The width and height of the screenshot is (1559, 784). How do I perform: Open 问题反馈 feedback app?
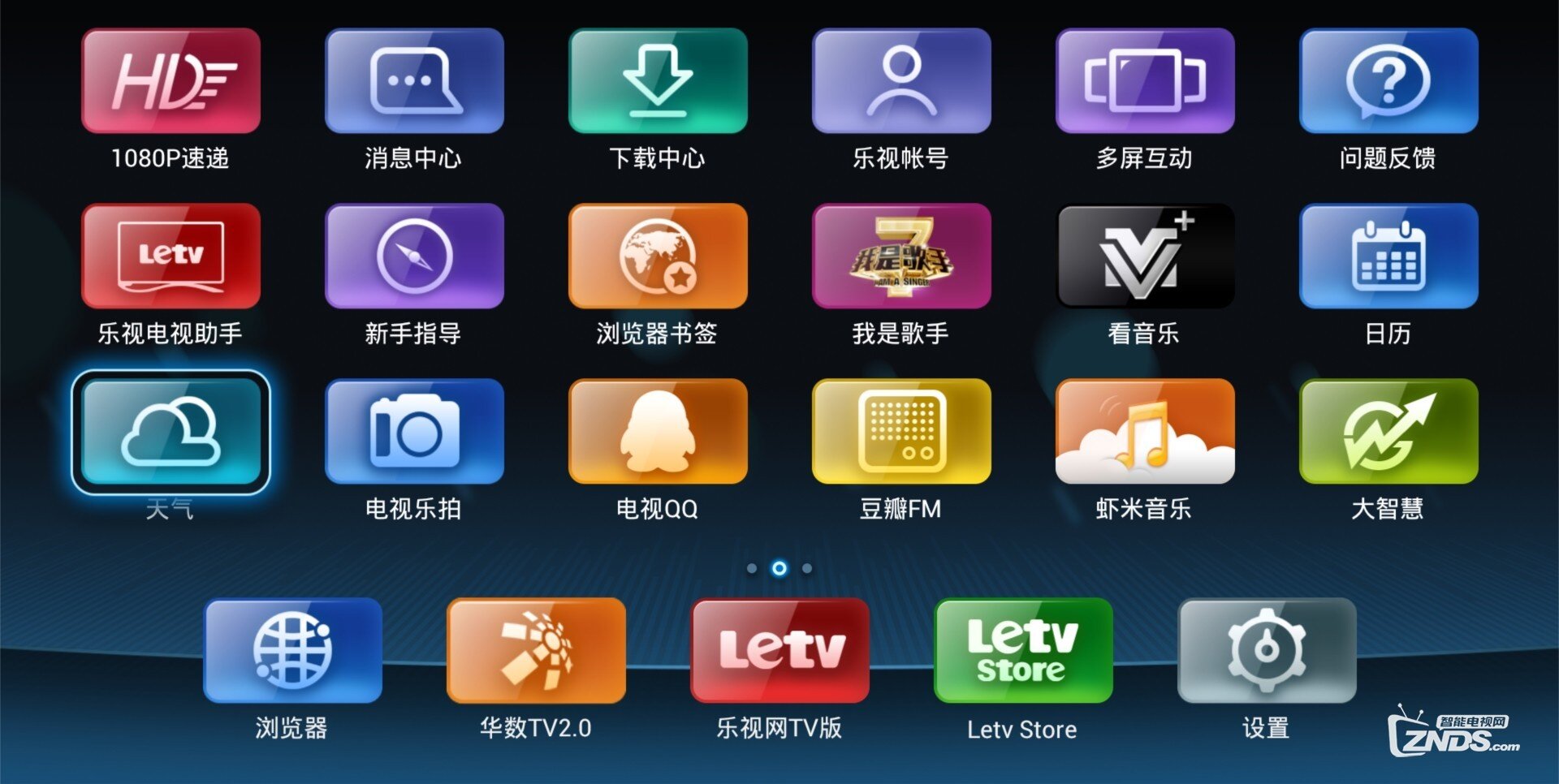[x=1388, y=81]
